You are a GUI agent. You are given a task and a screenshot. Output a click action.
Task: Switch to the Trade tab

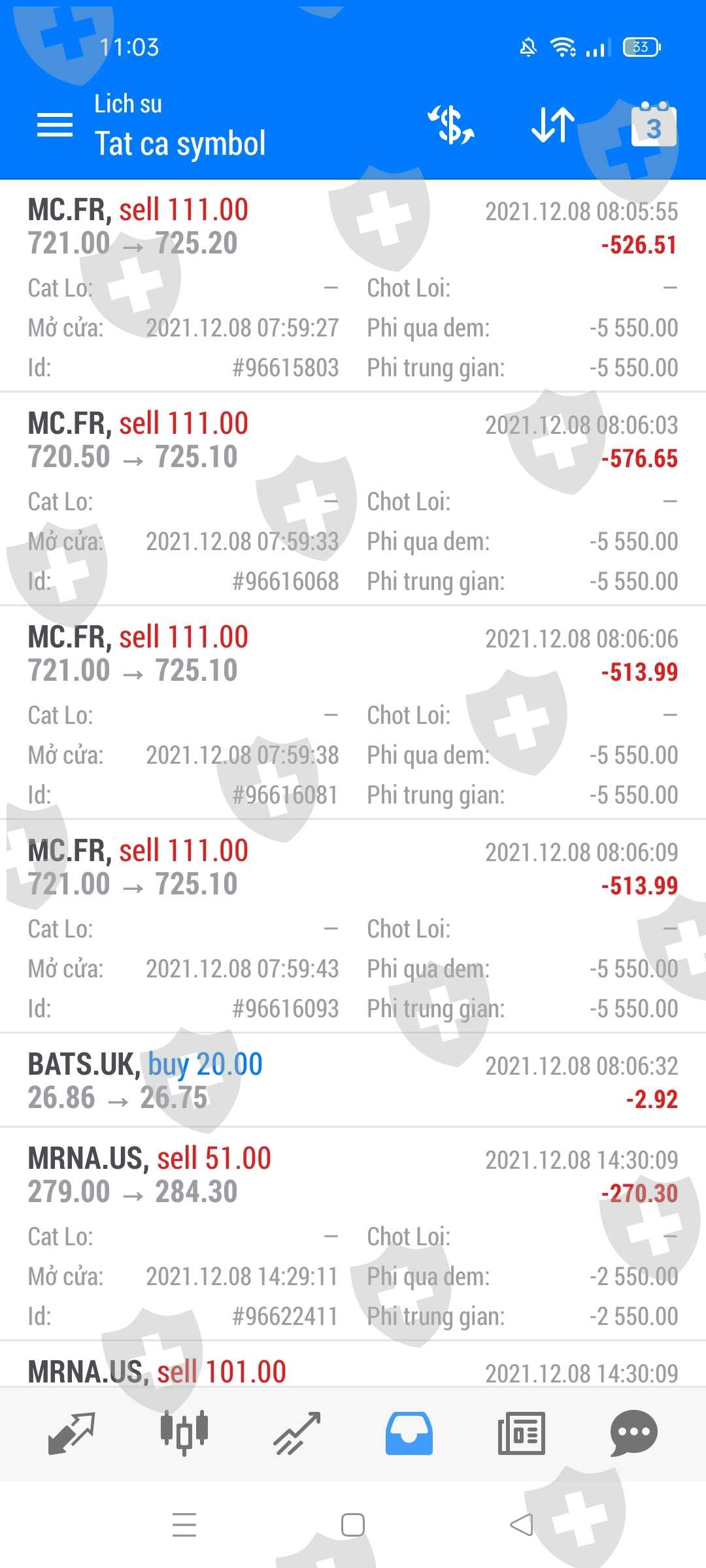[297, 1433]
